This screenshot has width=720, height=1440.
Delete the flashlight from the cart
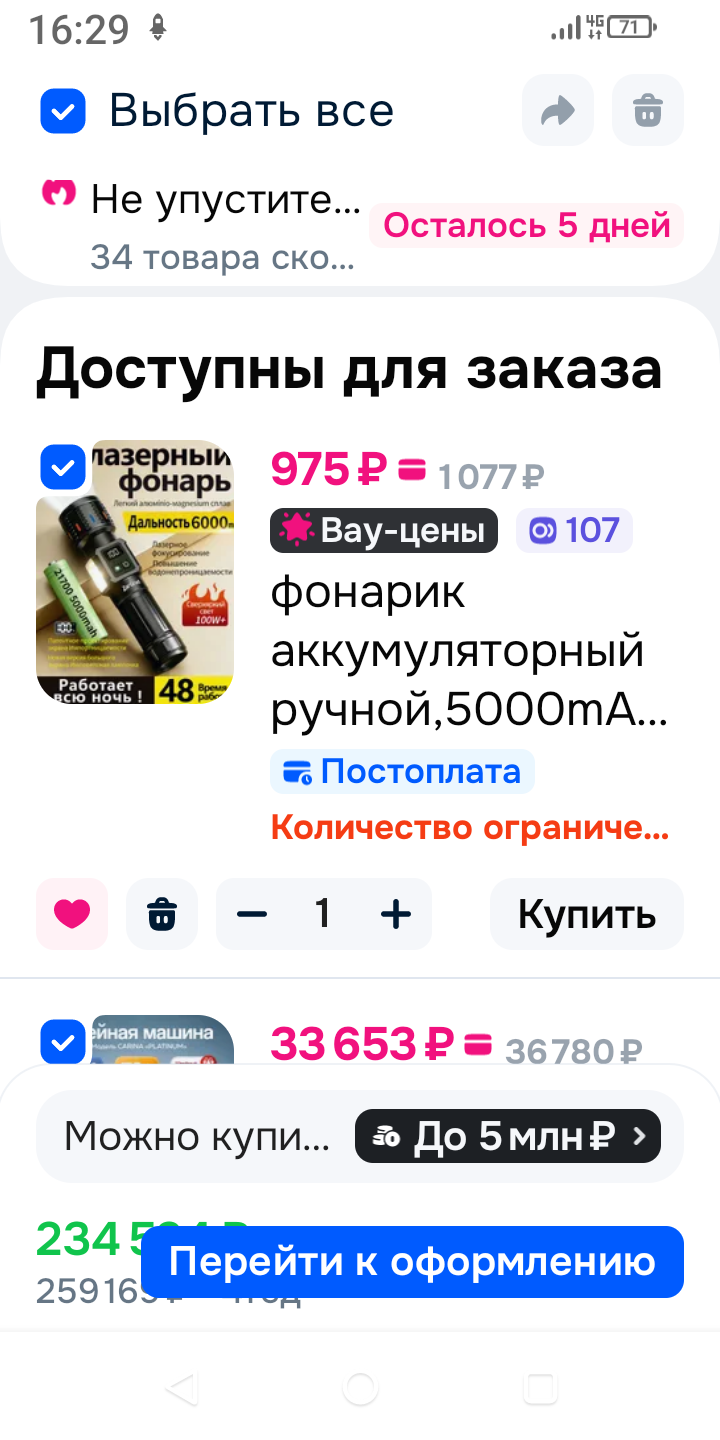coord(162,913)
